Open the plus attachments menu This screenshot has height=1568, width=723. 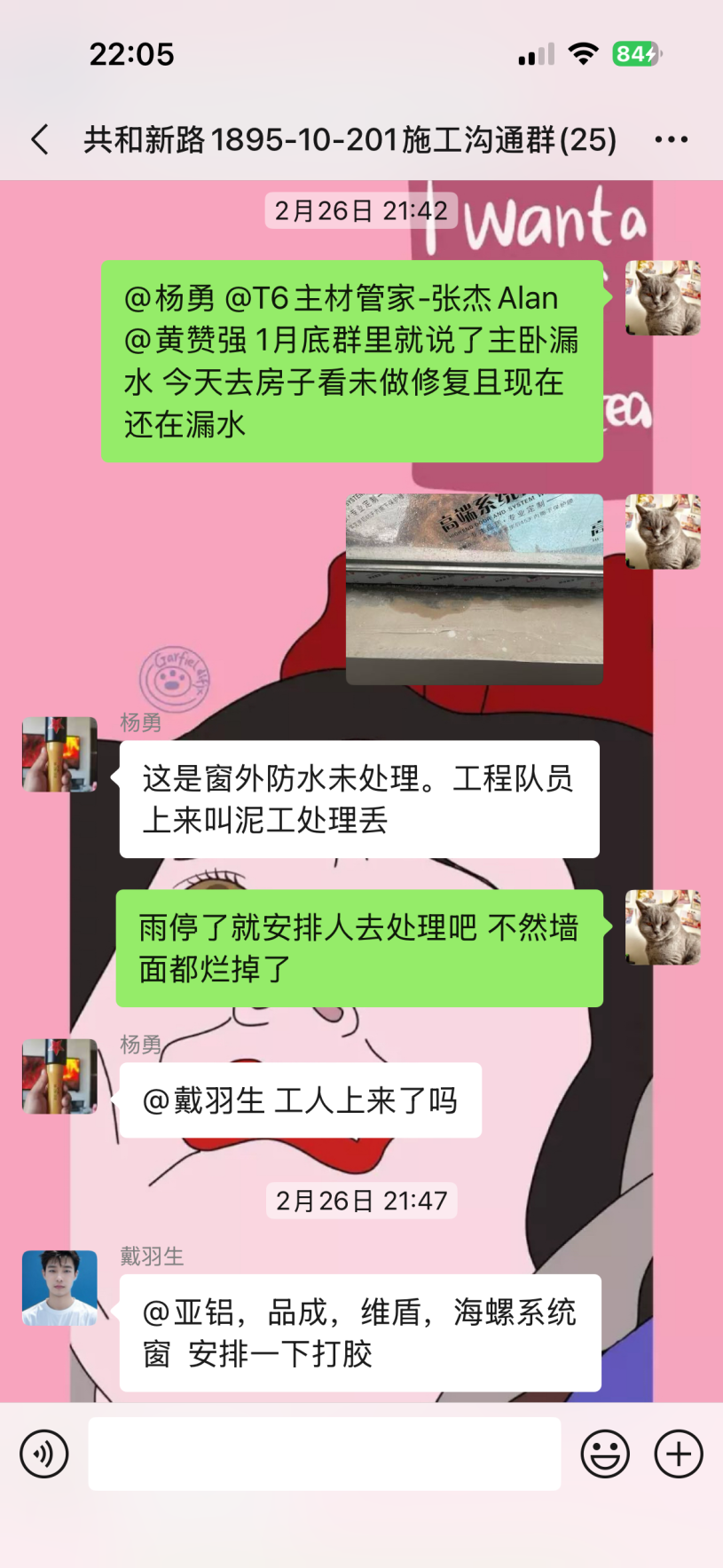[x=679, y=1454]
